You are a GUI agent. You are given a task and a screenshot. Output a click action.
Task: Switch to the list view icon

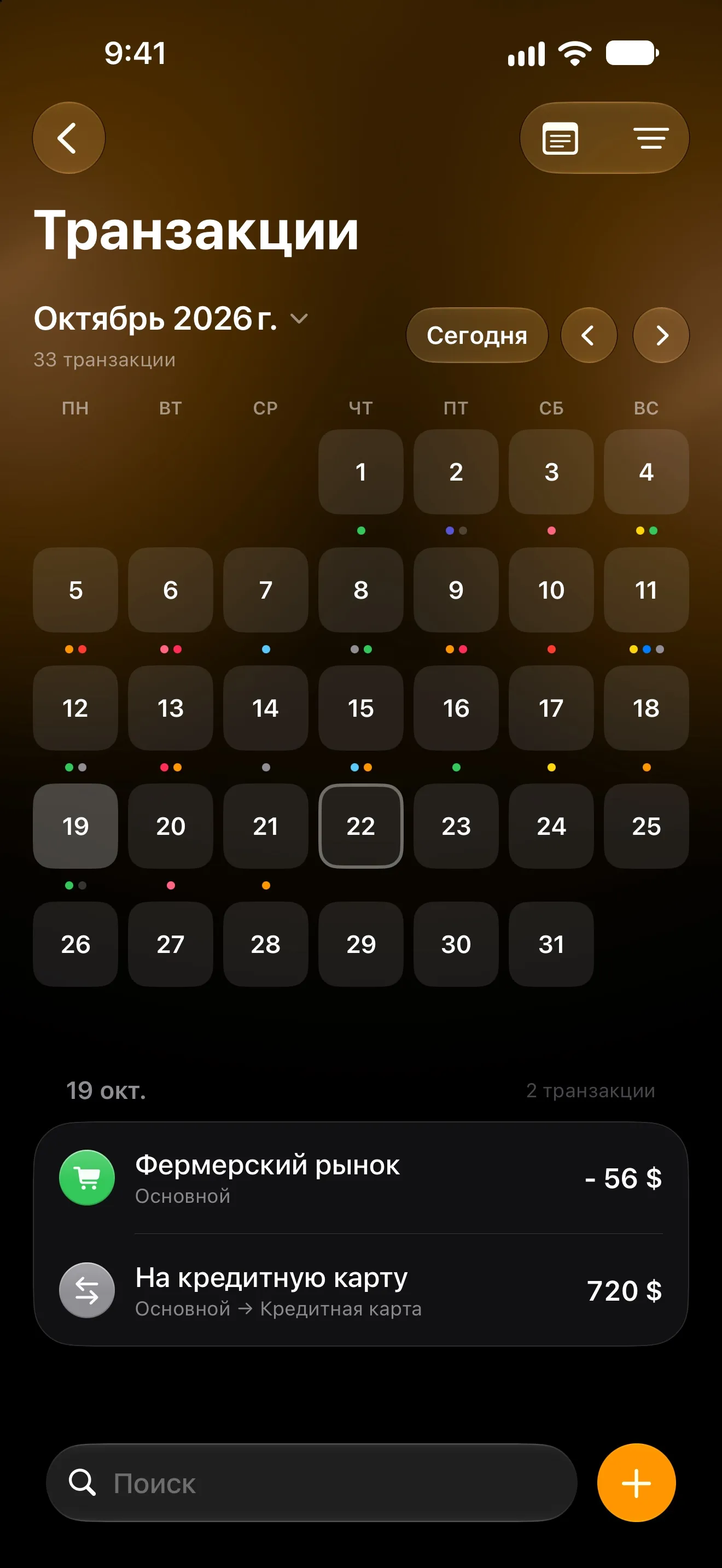coord(560,138)
